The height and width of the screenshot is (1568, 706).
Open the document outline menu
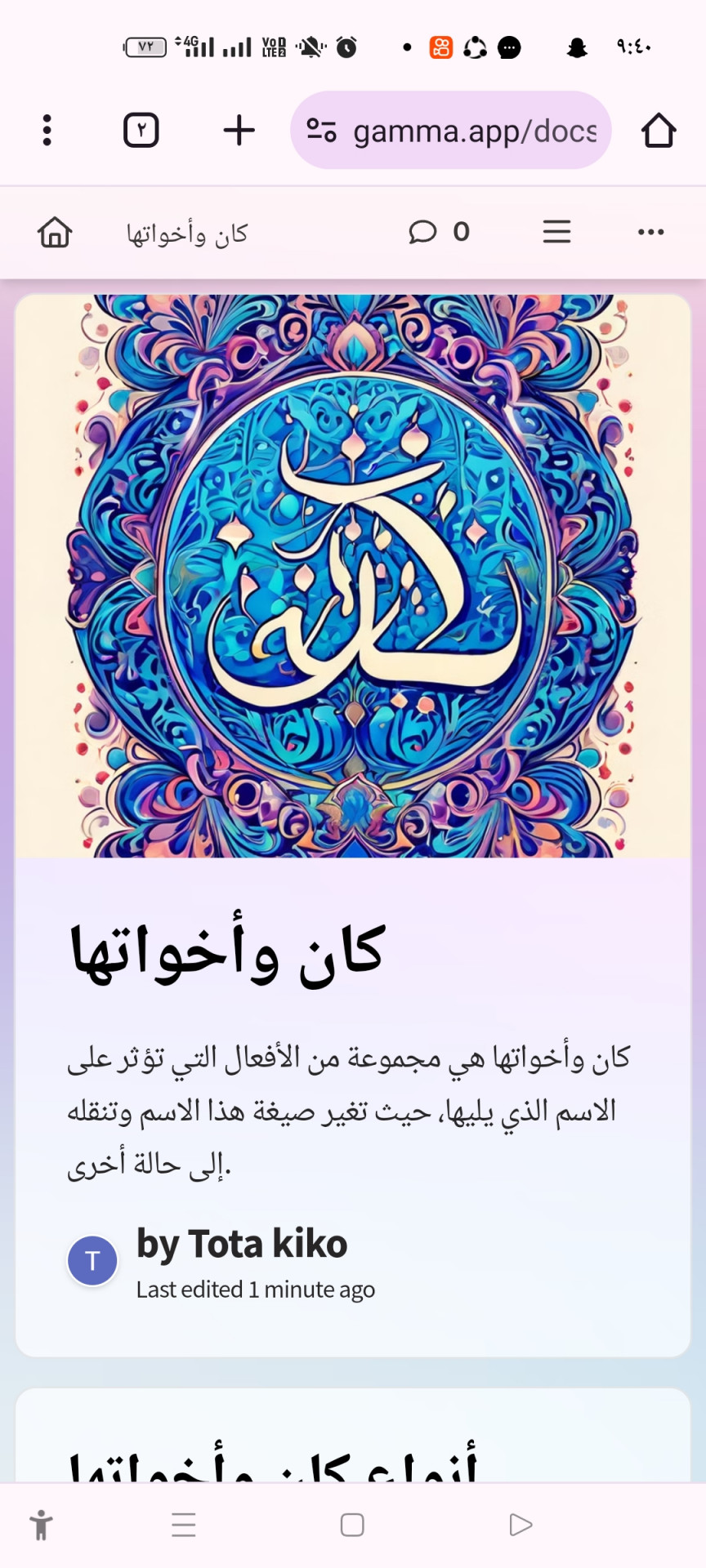[556, 233]
